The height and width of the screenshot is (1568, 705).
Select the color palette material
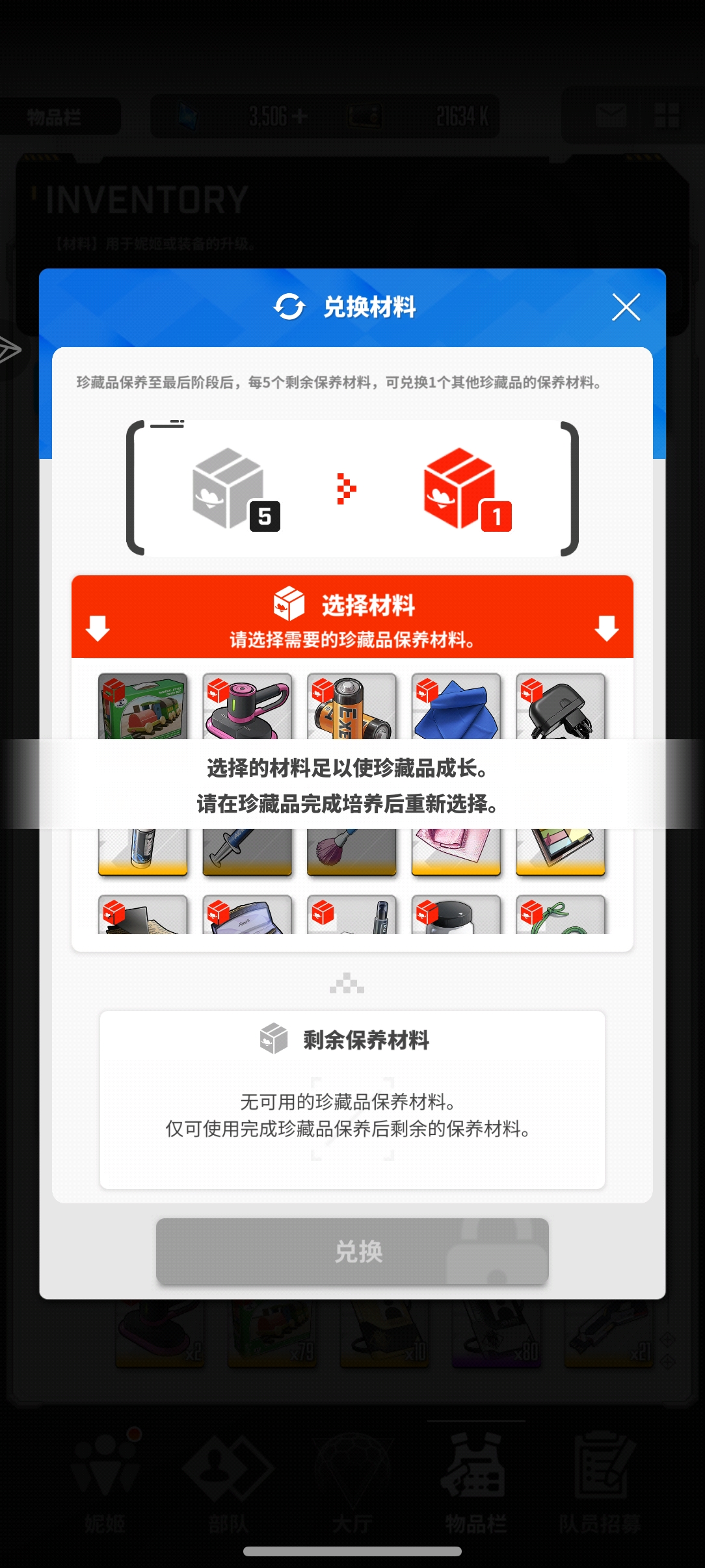click(x=561, y=852)
